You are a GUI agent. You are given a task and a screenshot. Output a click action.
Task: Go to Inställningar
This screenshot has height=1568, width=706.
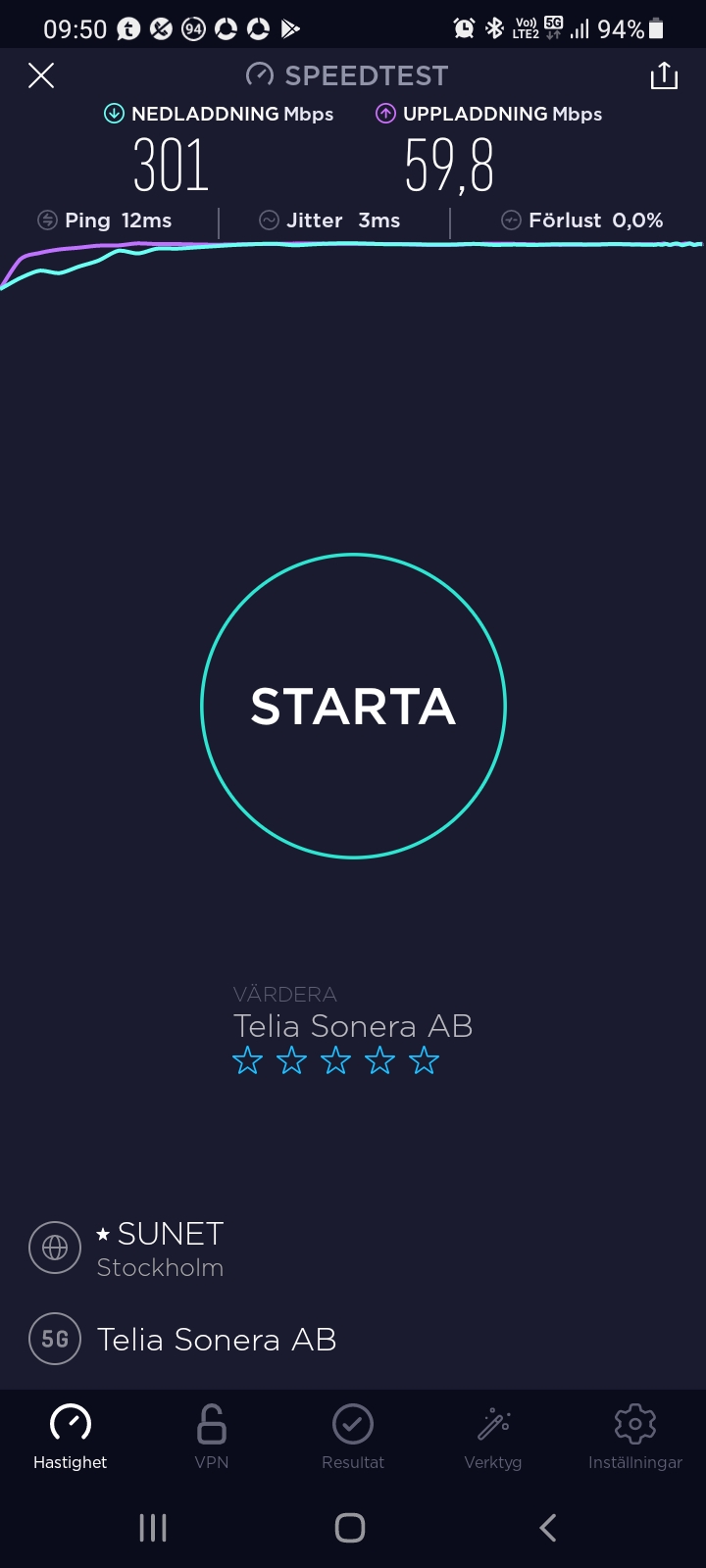pyautogui.click(x=634, y=1437)
